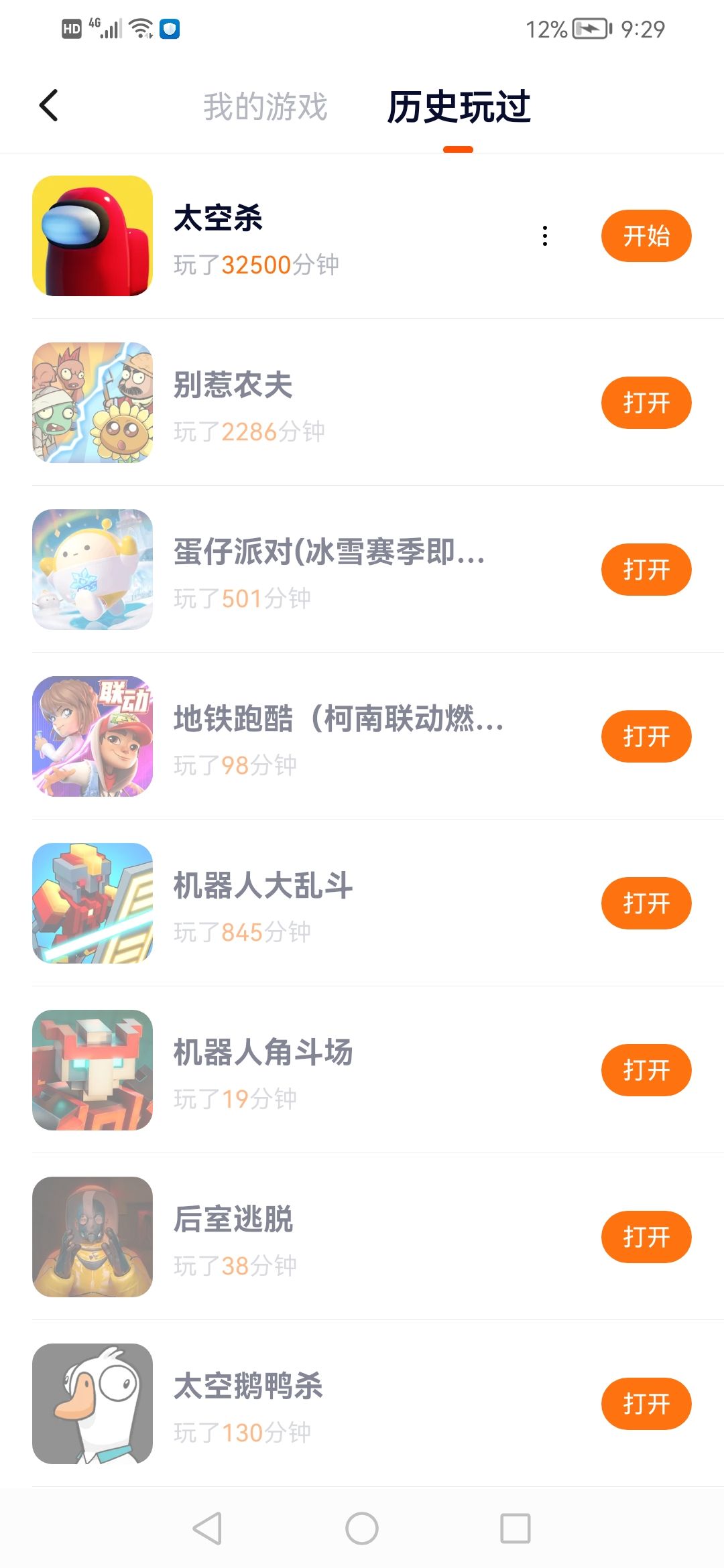Open the three-dot menu for 太空杀
Screen dimensions: 724x1568
pyautogui.click(x=545, y=236)
